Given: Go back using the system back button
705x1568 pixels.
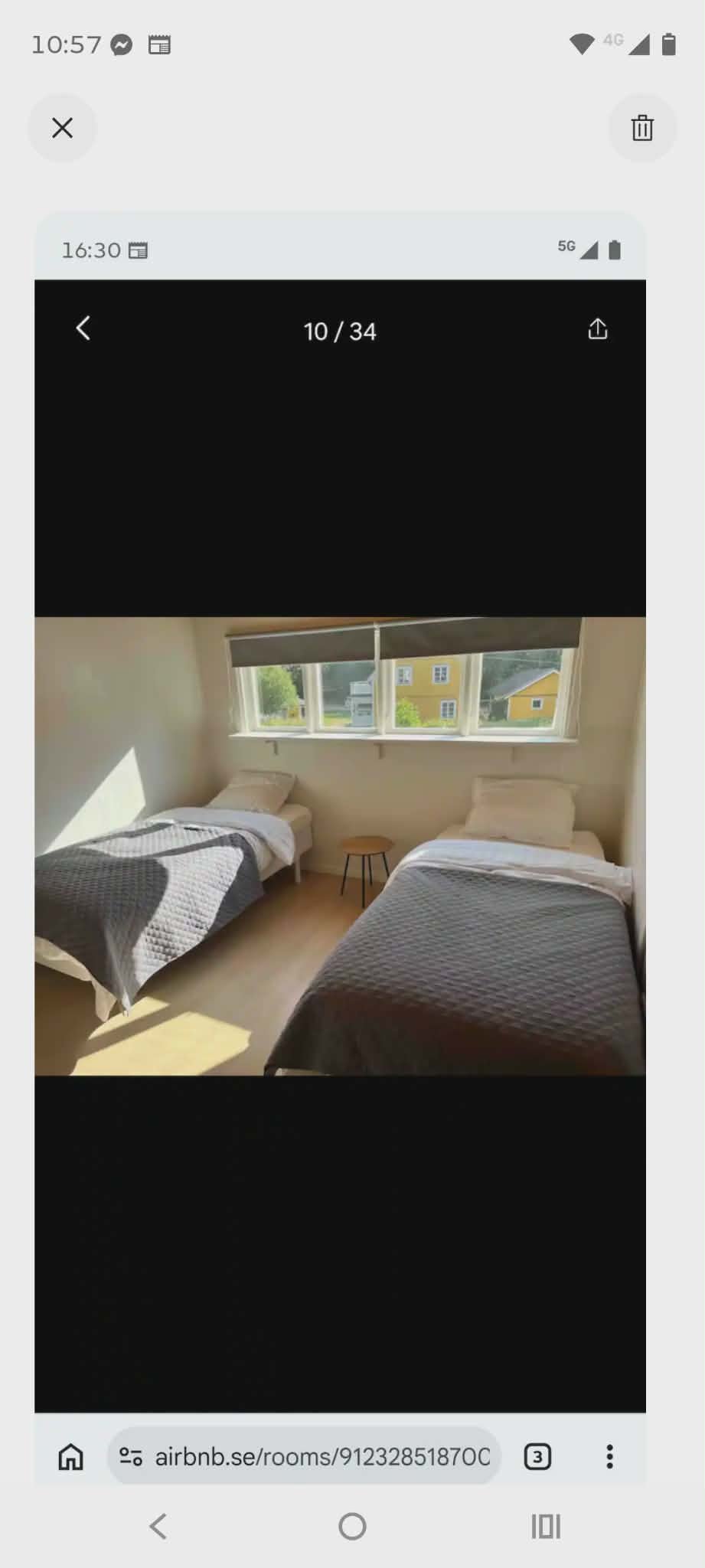Looking at the screenshot, I should pyautogui.click(x=158, y=1526).
